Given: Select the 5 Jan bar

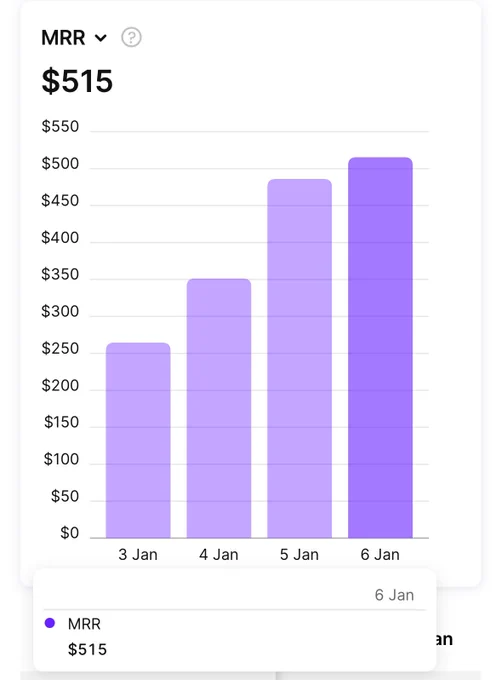Looking at the screenshot, I should tap(300, 358).
